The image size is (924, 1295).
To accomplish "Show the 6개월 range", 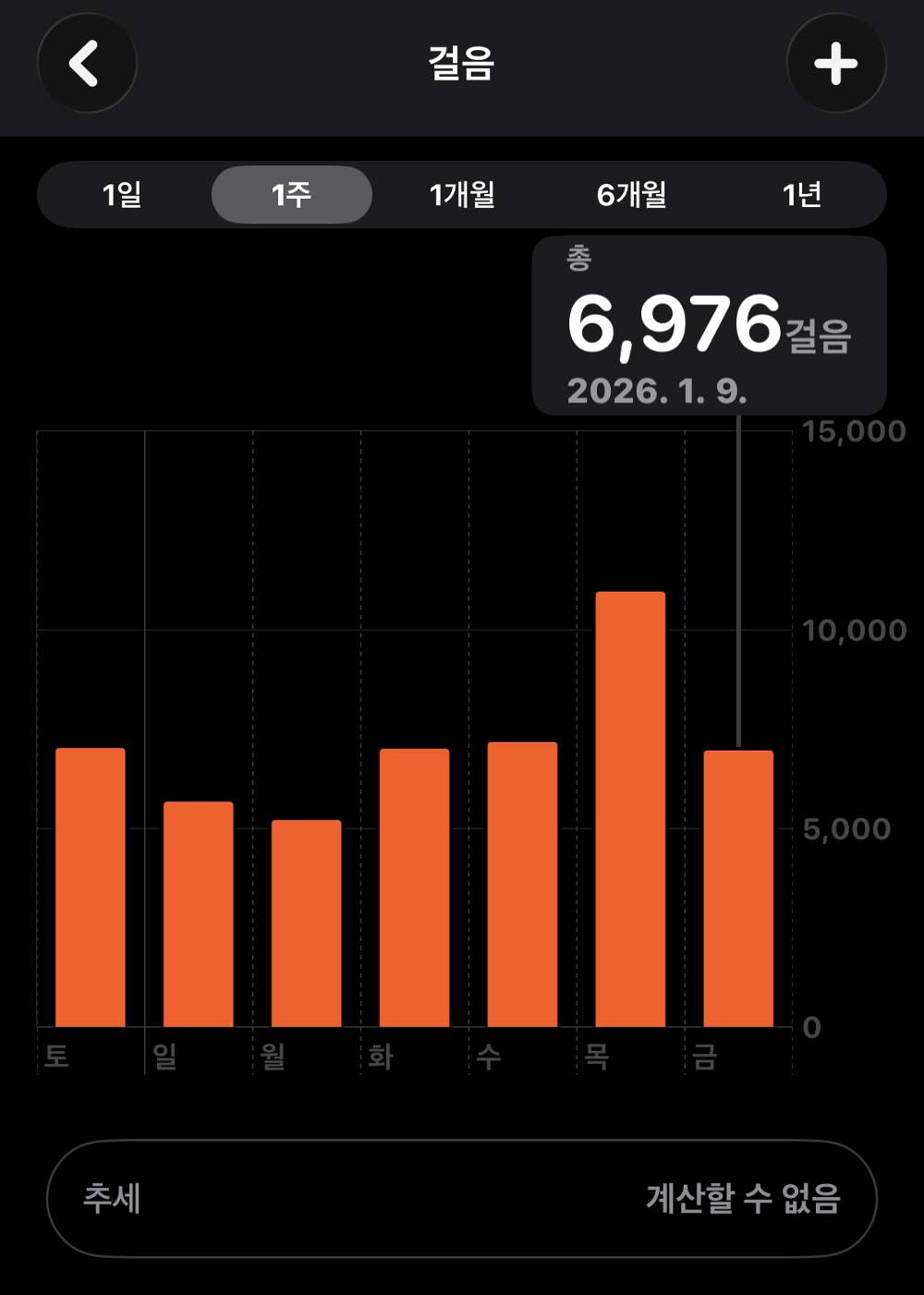I will [x=632, y=195].
